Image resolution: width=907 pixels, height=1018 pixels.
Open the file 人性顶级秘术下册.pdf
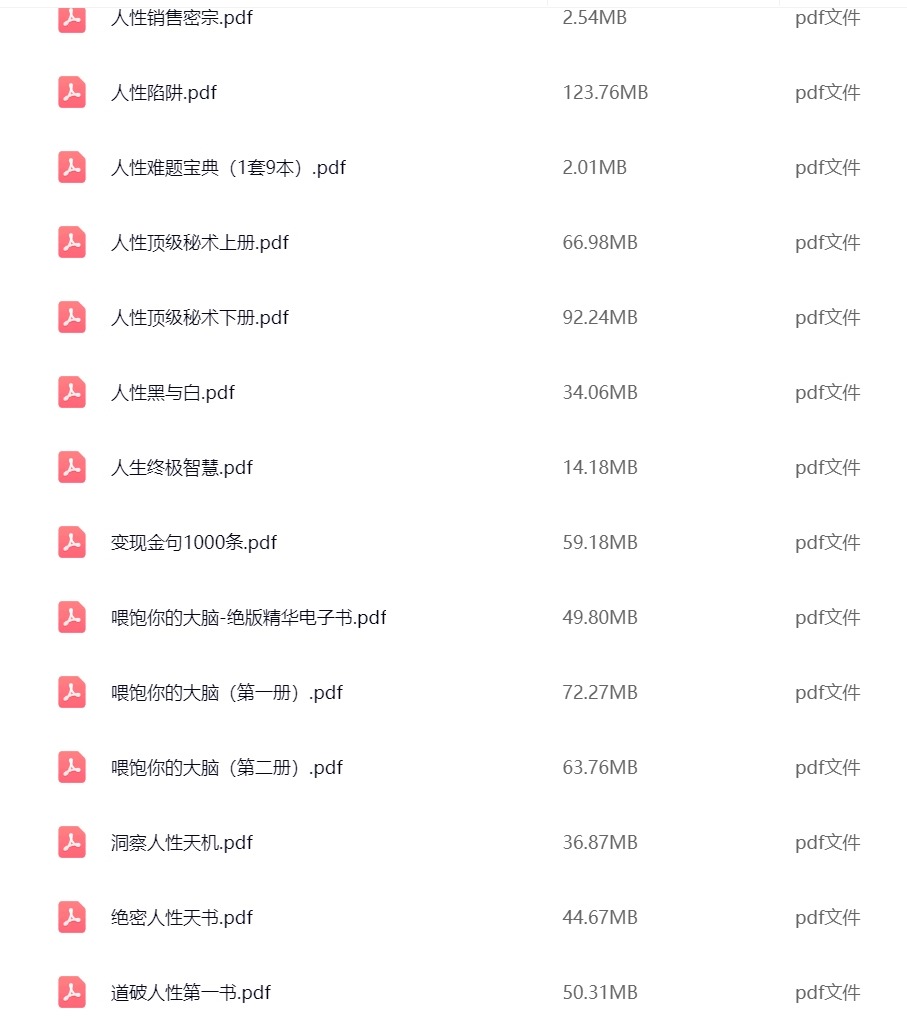pyautogui.click(x=201, y=317)
